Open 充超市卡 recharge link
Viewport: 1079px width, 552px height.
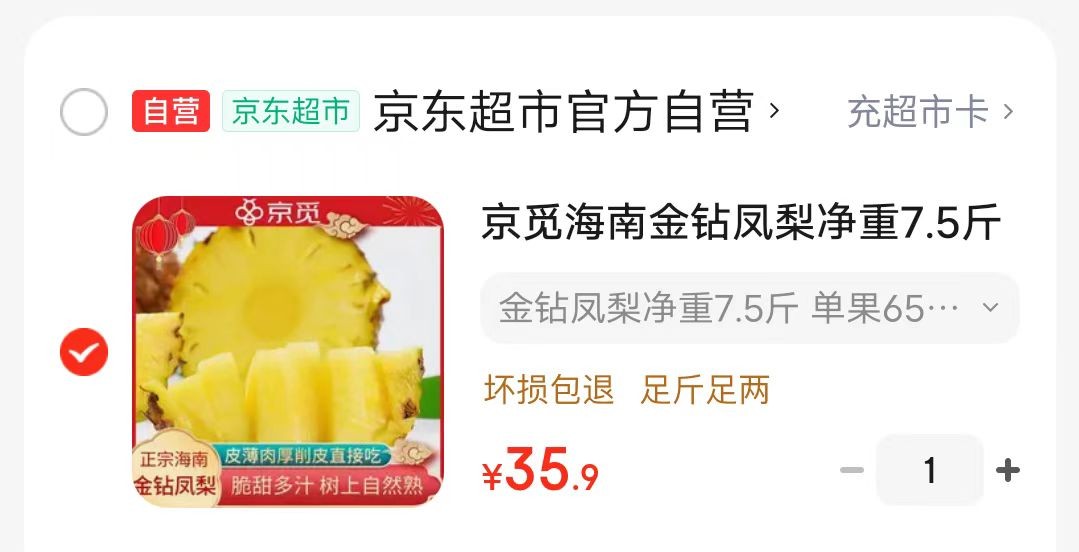[930, 112]
